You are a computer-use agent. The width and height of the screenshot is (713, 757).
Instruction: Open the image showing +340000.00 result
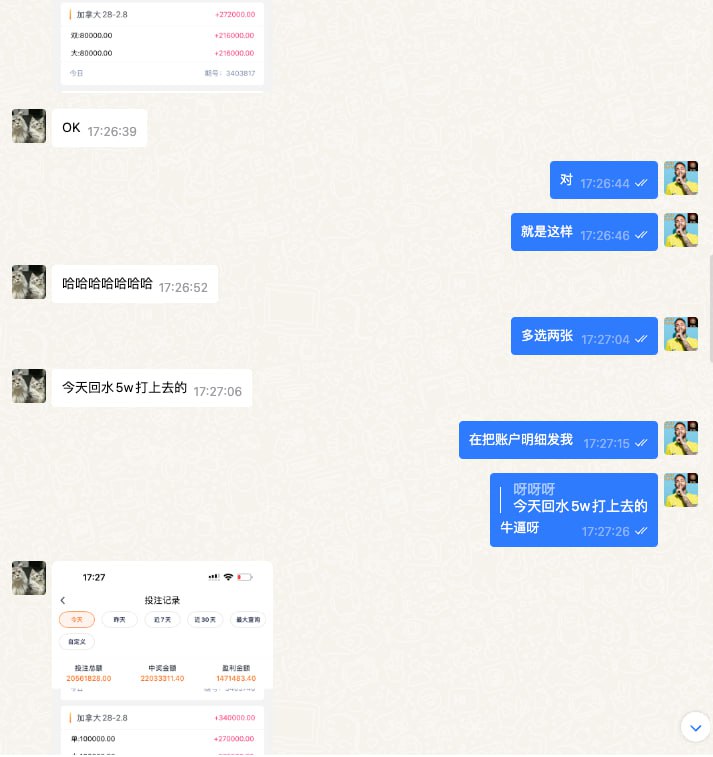pos(162,731)
